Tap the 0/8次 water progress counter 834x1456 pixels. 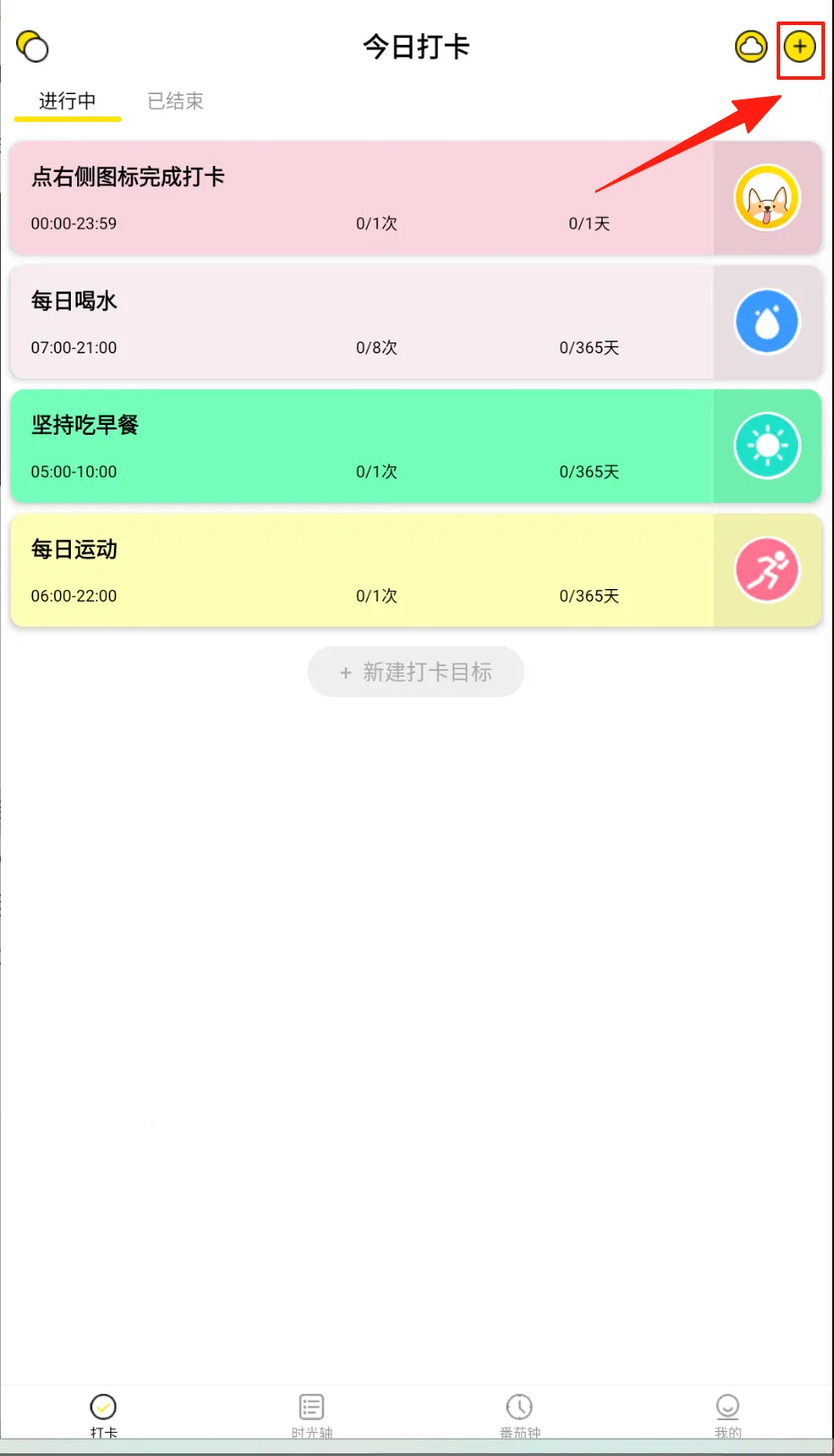[x=376, y=347]
